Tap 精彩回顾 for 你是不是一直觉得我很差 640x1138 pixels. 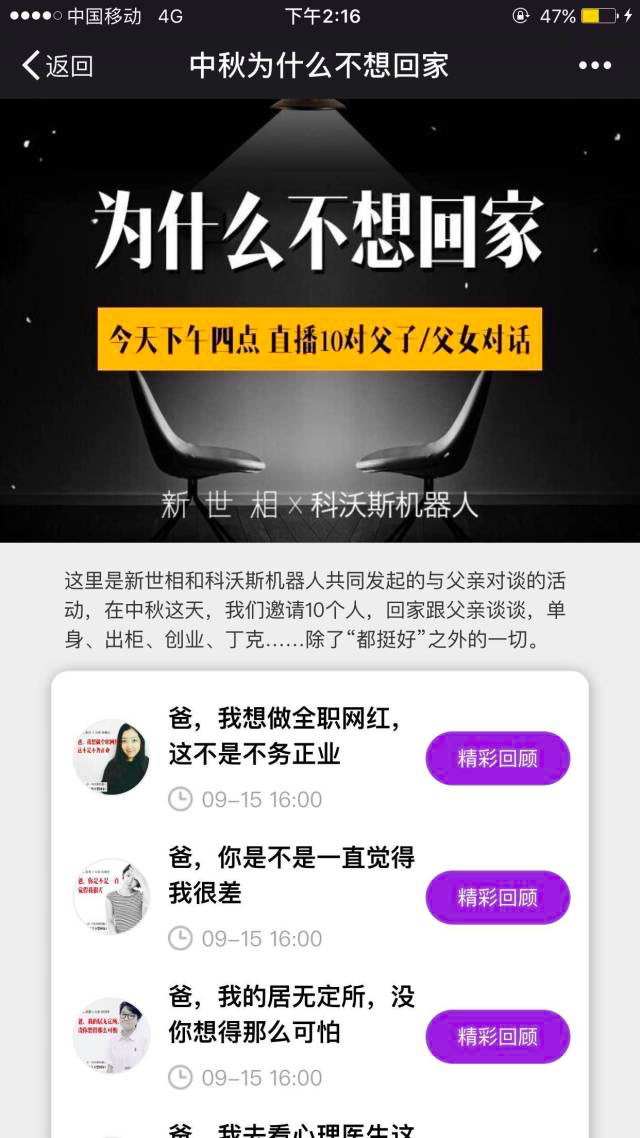click(497, 897)
